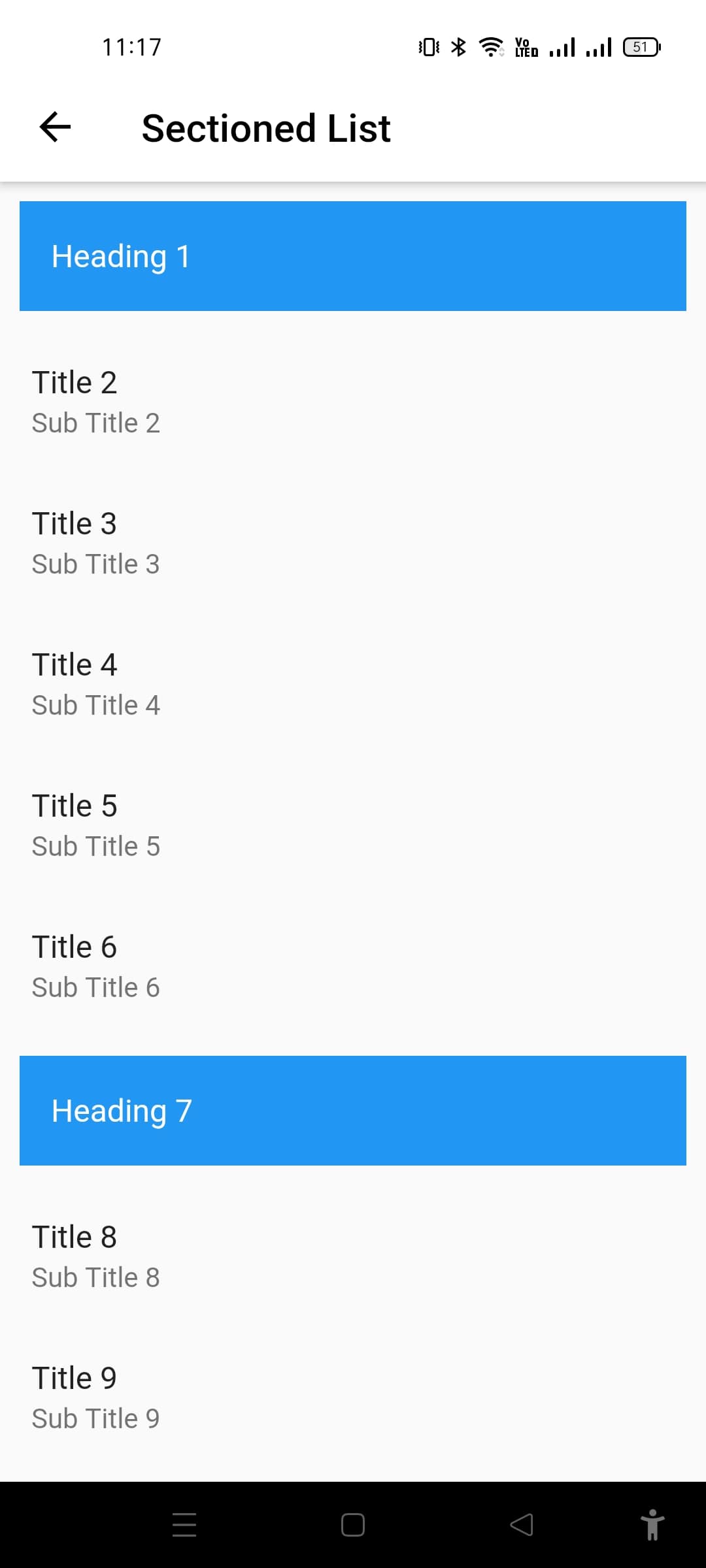Open the Title 2 list item

(353, 402)
